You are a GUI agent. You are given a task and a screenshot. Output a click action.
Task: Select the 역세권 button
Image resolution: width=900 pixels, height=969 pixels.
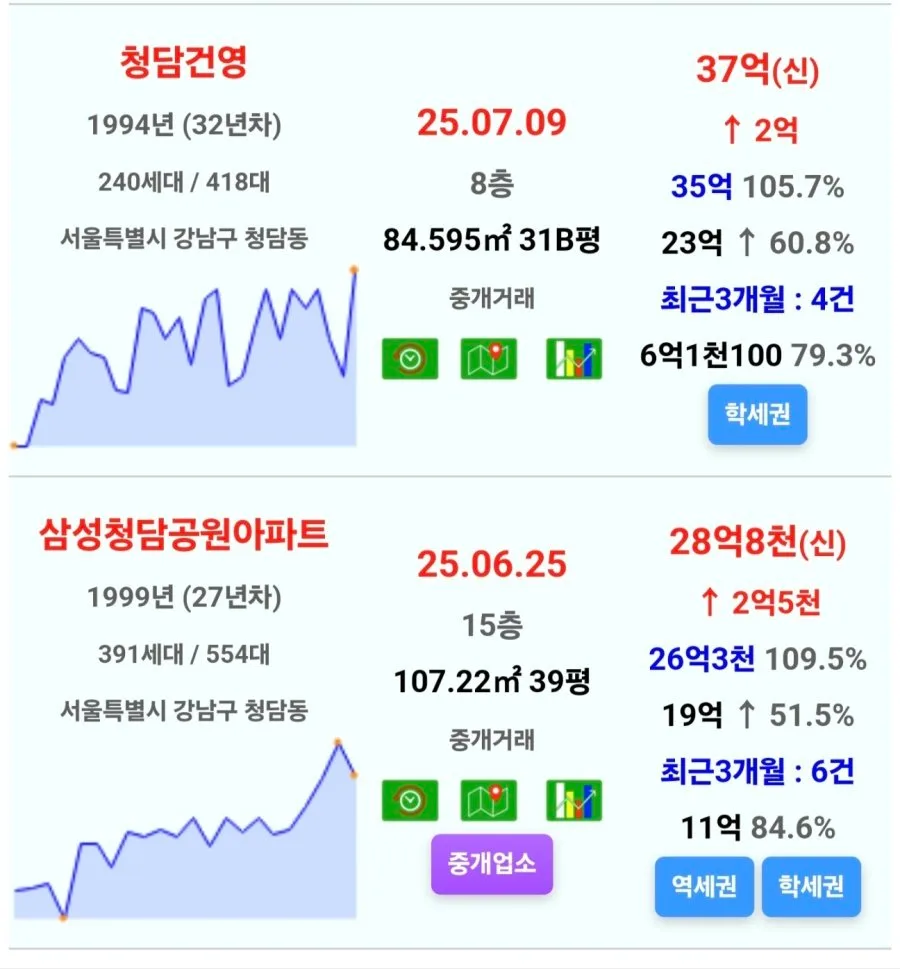pyautogui.click(x=704, y=886)
